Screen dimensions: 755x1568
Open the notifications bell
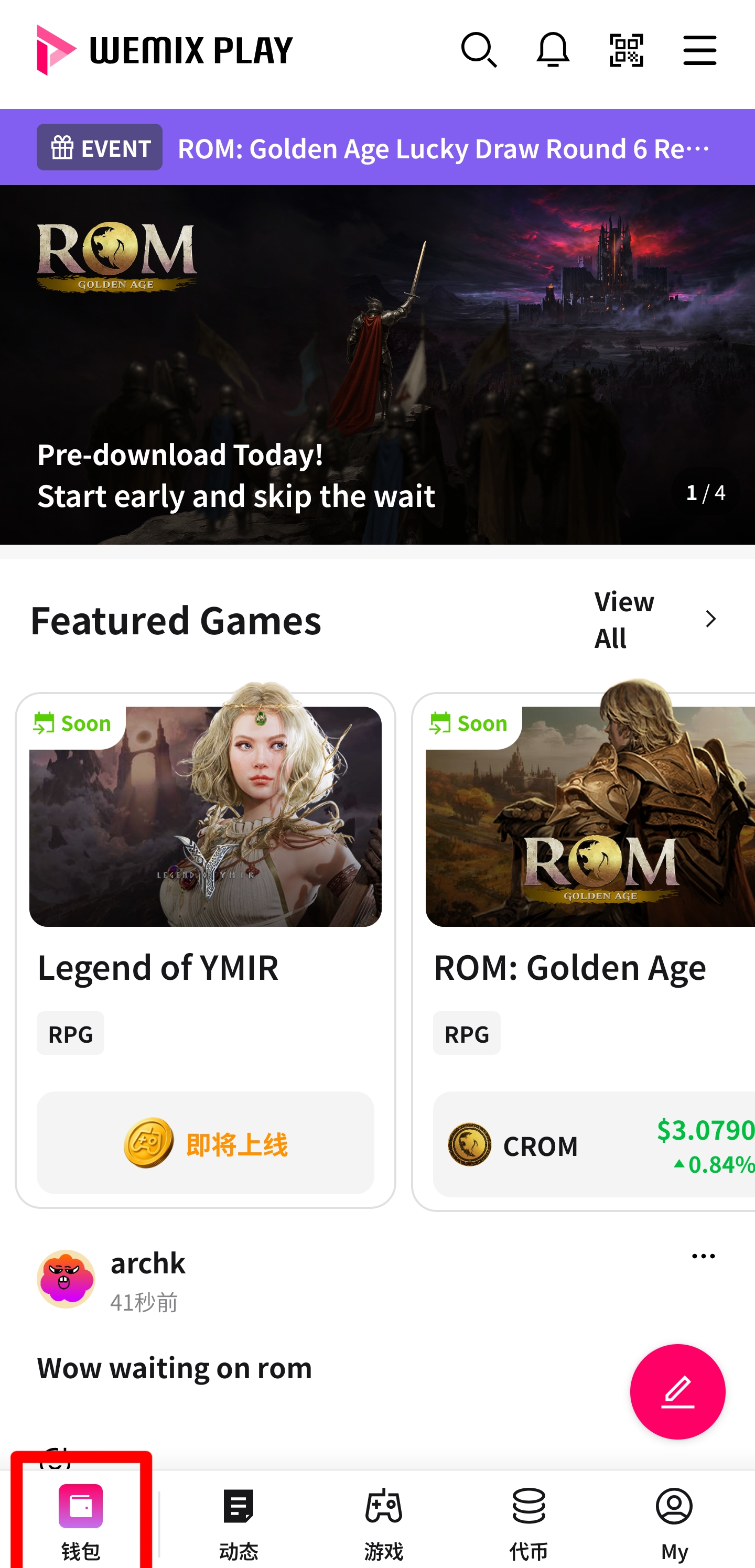pos(552,50)
